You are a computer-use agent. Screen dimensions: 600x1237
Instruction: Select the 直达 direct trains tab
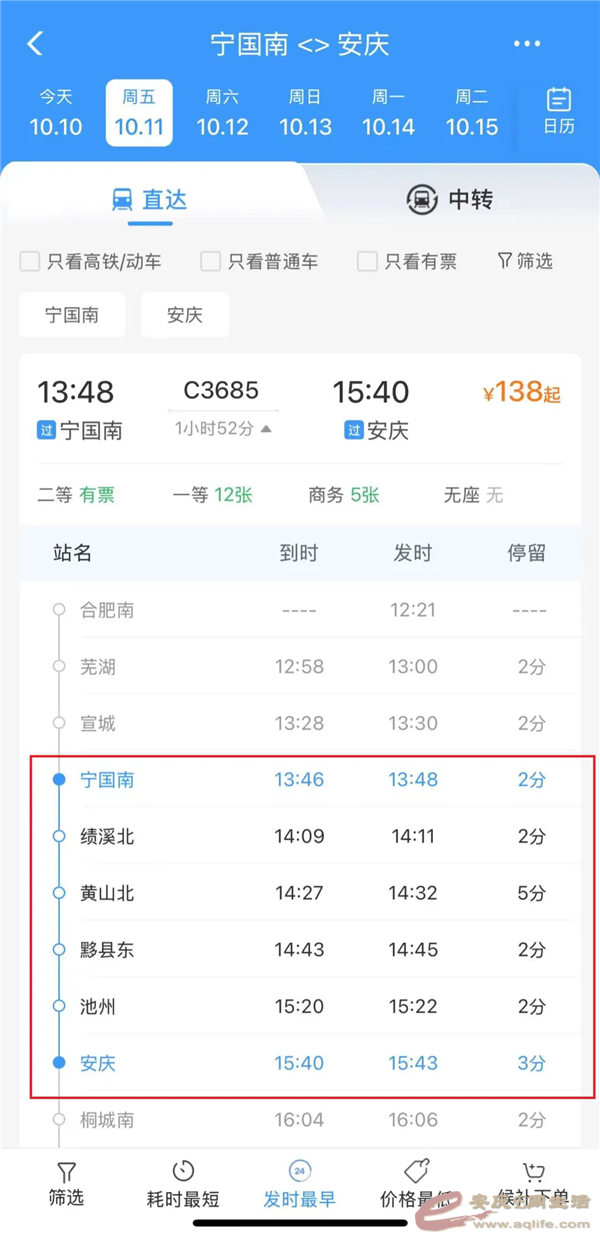pos(150,199)
